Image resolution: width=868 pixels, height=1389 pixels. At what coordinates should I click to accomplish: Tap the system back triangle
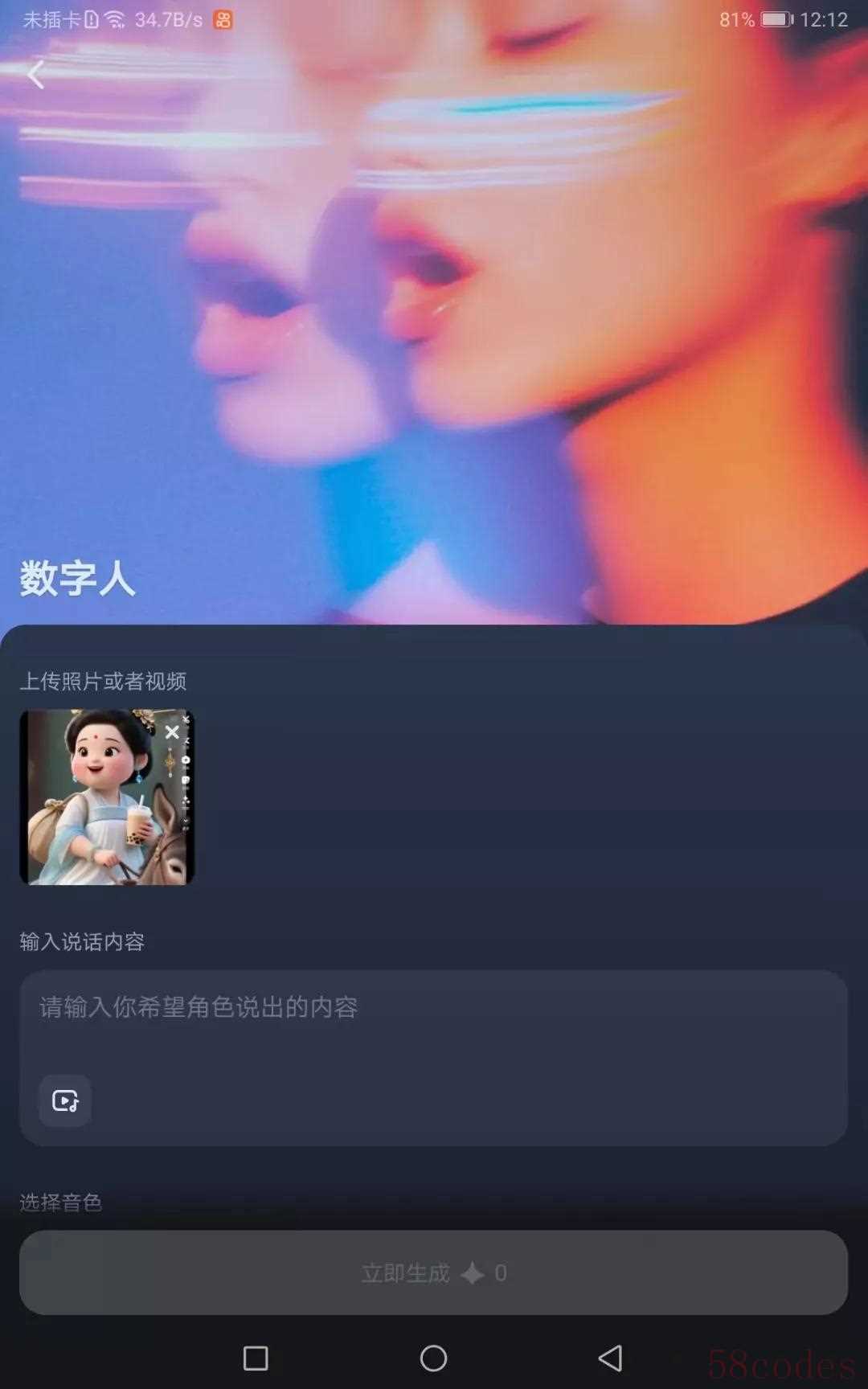[611, 1358]
